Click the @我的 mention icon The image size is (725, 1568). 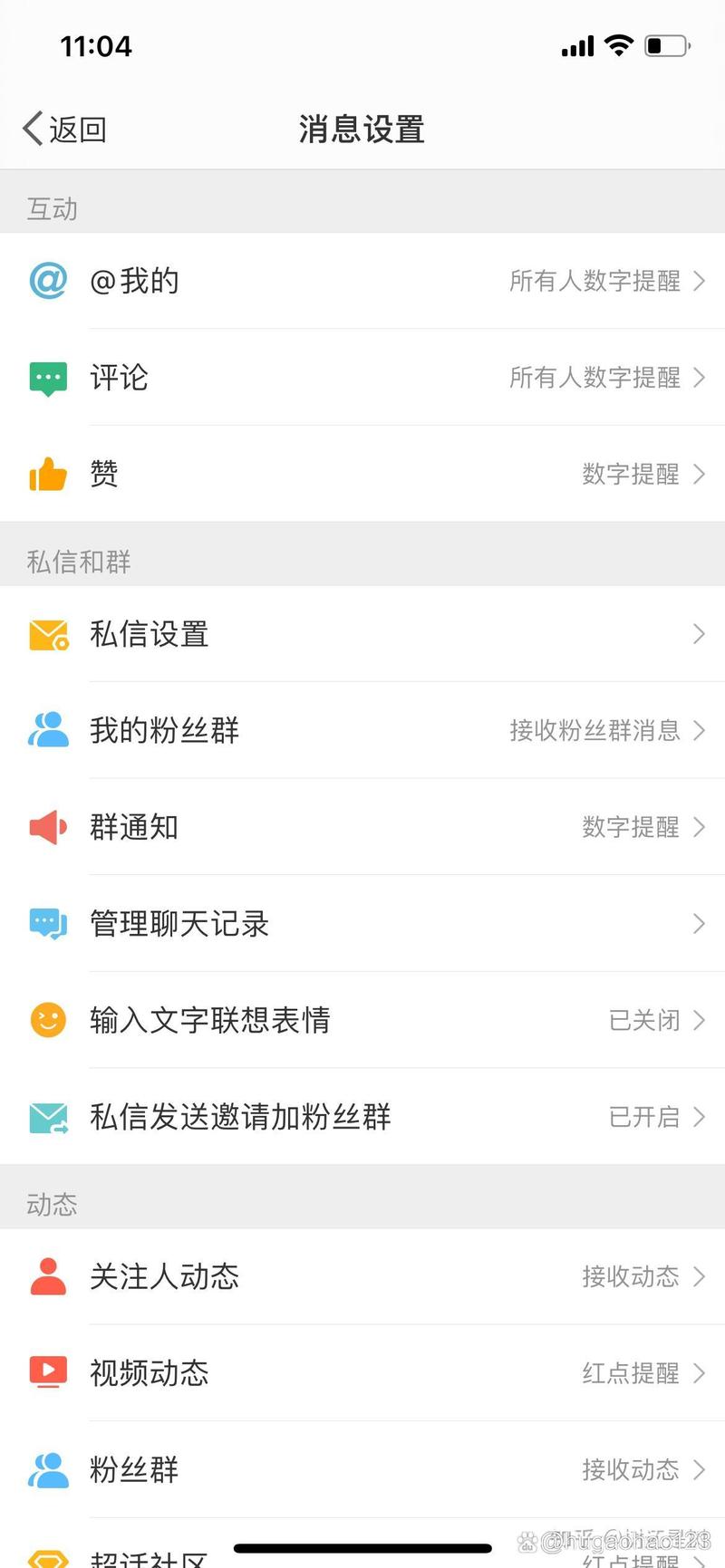click(x=48, y=281)
